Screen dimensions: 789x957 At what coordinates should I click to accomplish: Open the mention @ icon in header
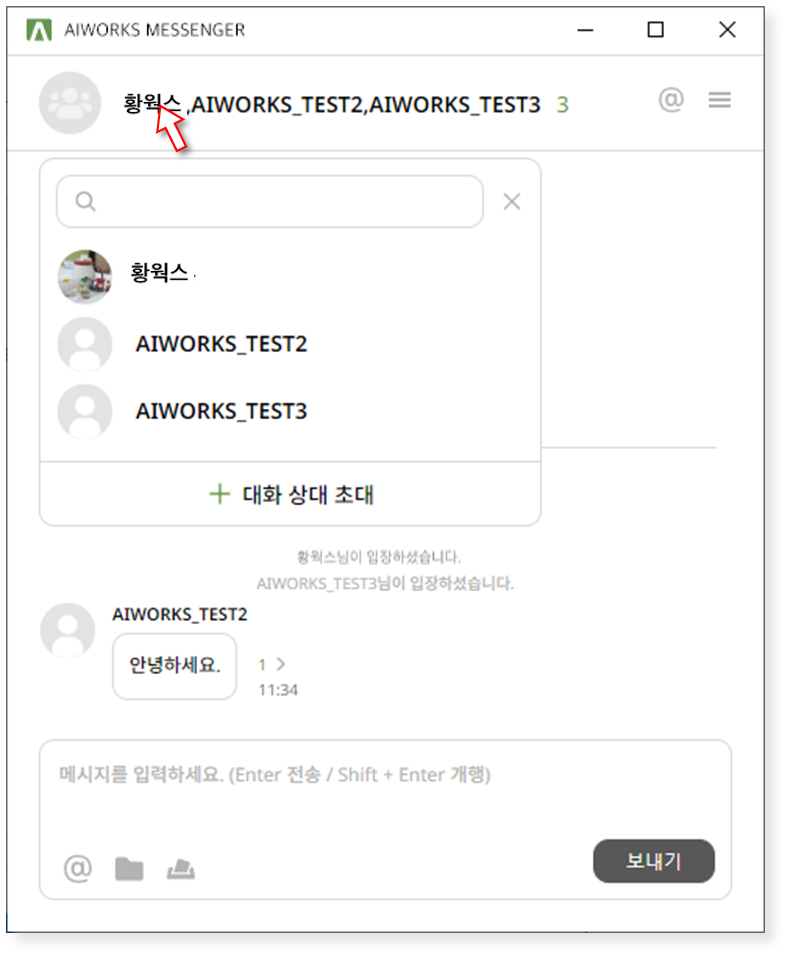pos(670,100)
